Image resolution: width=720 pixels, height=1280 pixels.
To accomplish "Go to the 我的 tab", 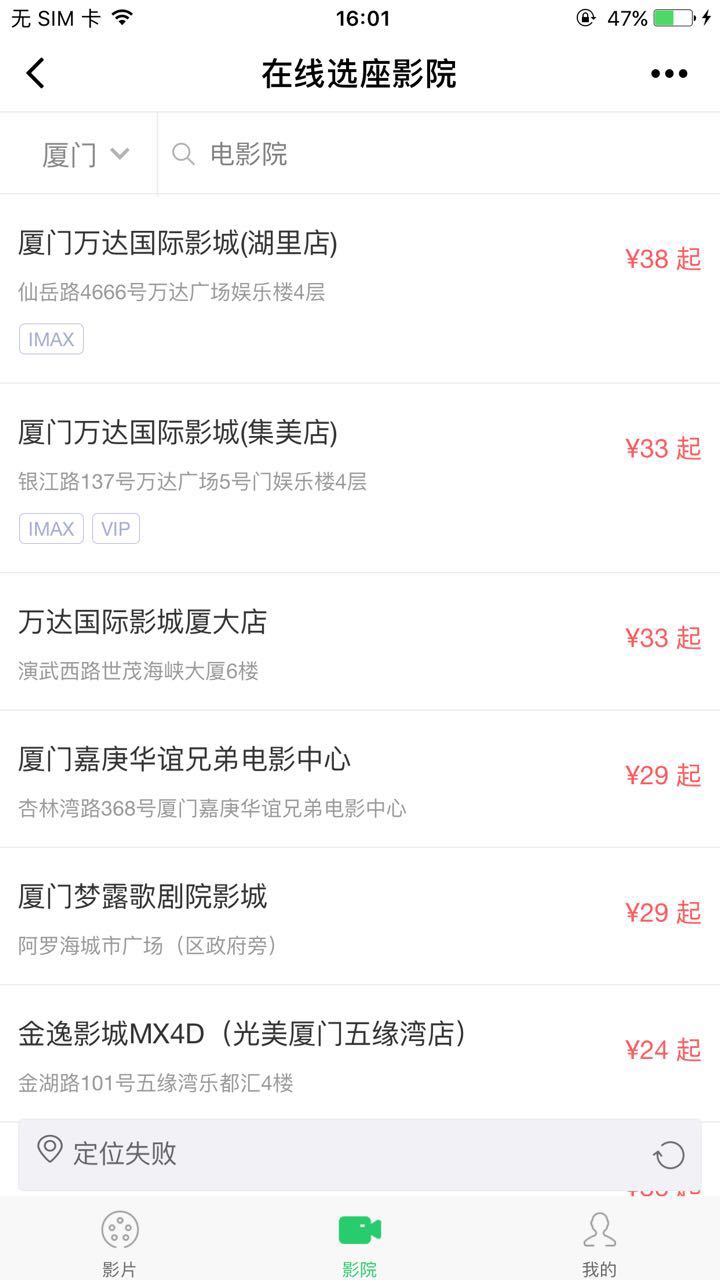I will click(599, 1241).
